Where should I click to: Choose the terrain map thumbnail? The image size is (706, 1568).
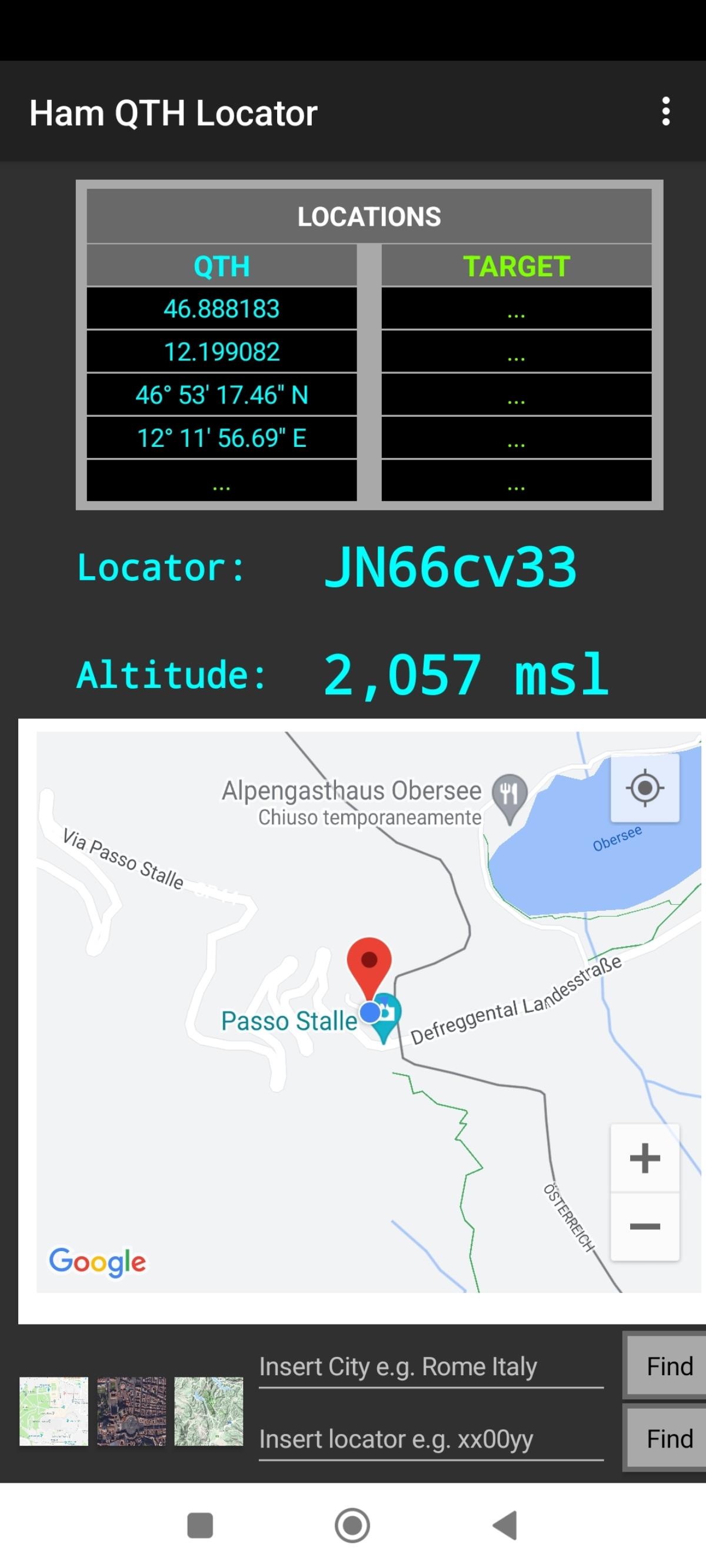click(208, 1411)
